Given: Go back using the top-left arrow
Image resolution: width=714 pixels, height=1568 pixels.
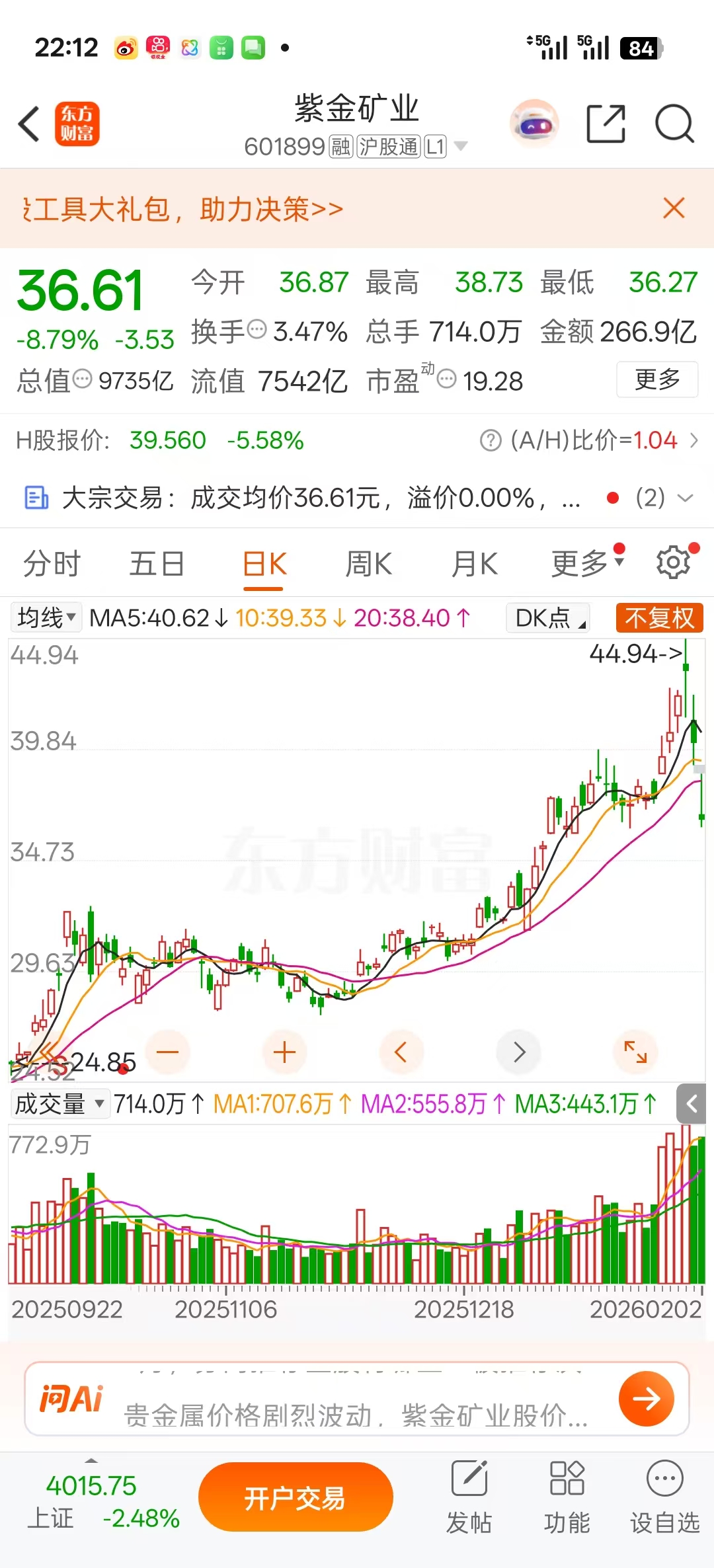Looking at the screenshot, I should tap(29, 124).
